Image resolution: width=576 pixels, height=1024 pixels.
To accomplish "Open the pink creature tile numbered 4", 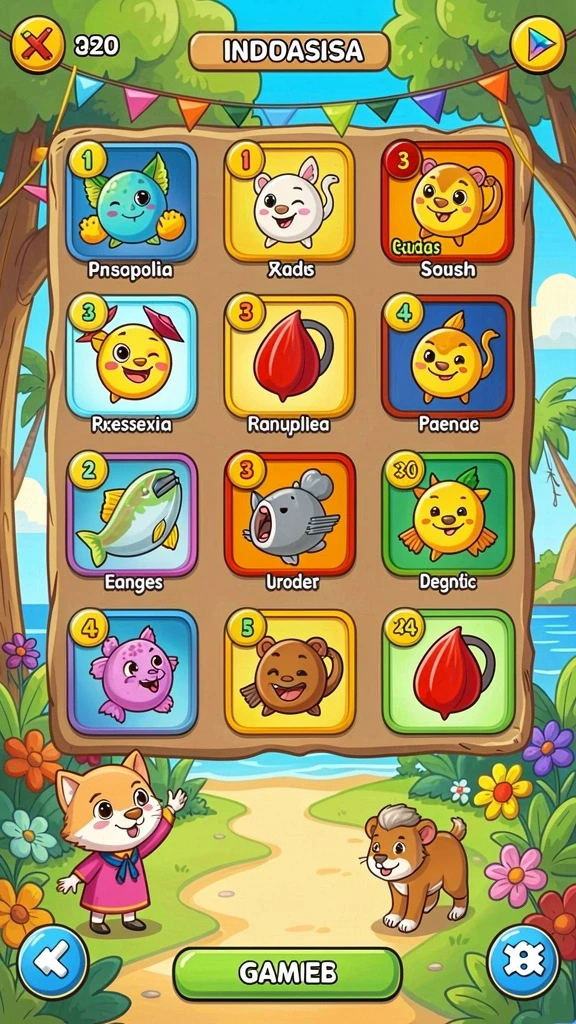I will click(132, 672).
